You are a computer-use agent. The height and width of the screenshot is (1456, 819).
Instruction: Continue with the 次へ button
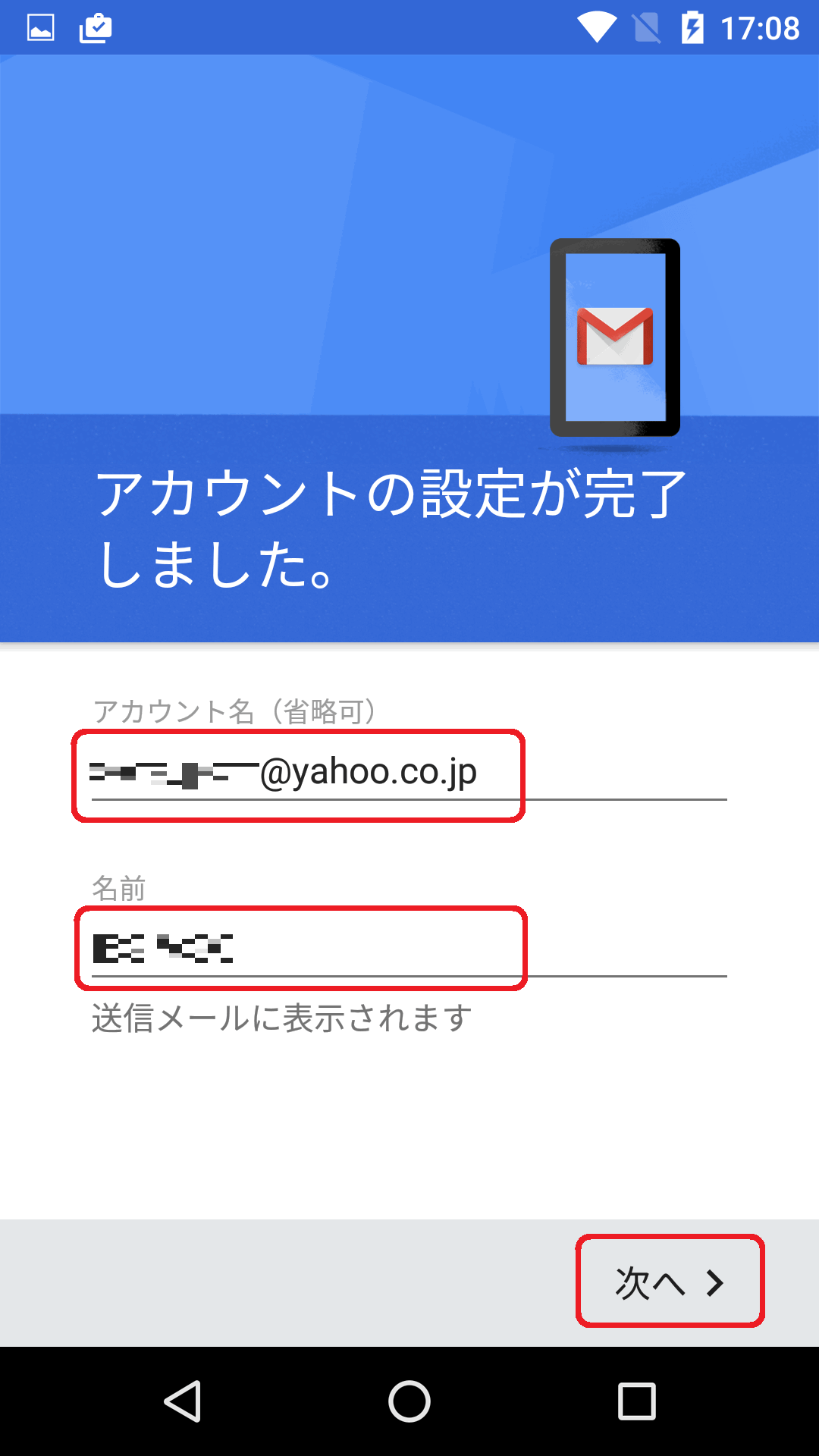[670, 1282]
